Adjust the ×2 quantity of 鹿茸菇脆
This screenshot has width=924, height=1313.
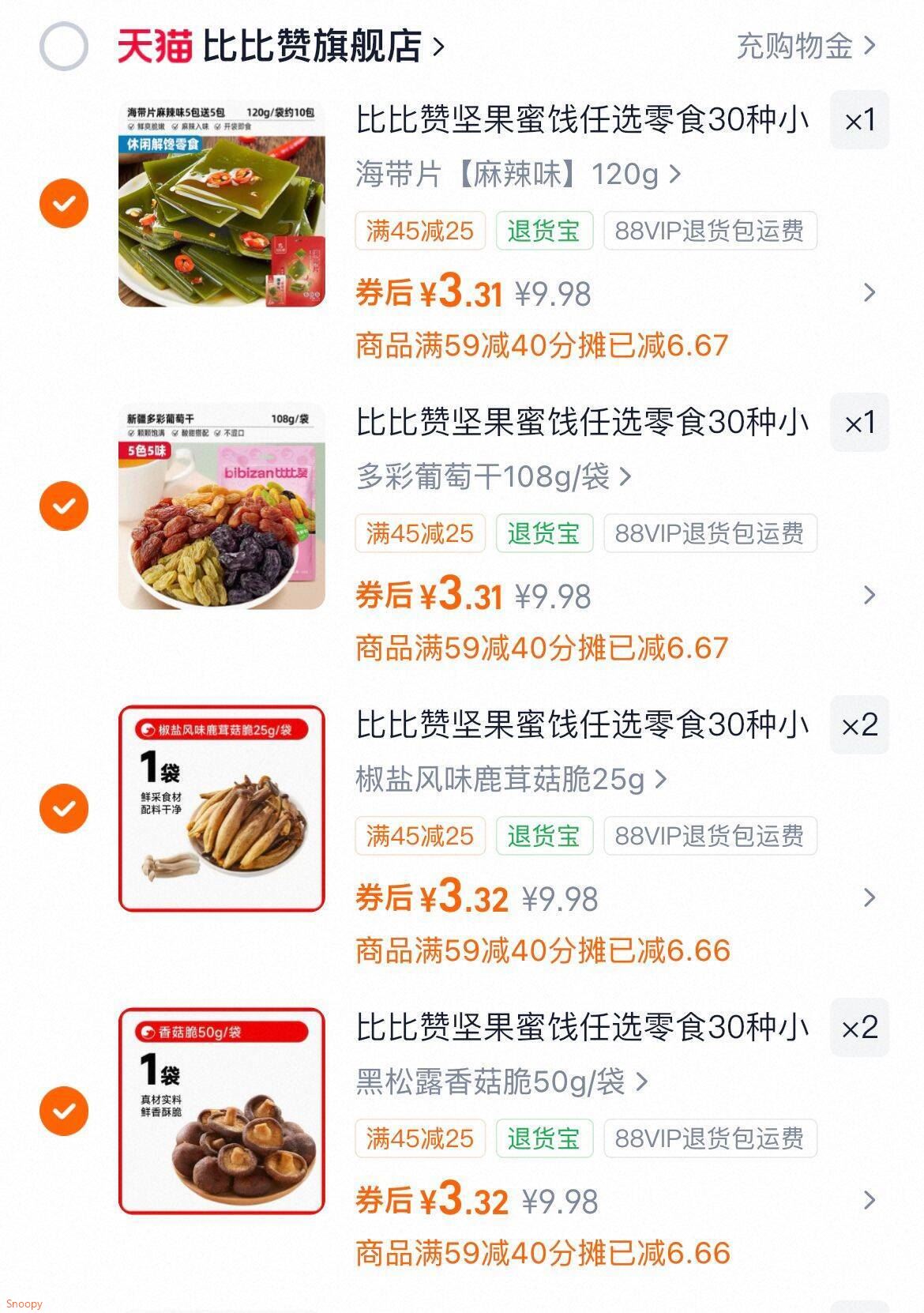point(859,725)
